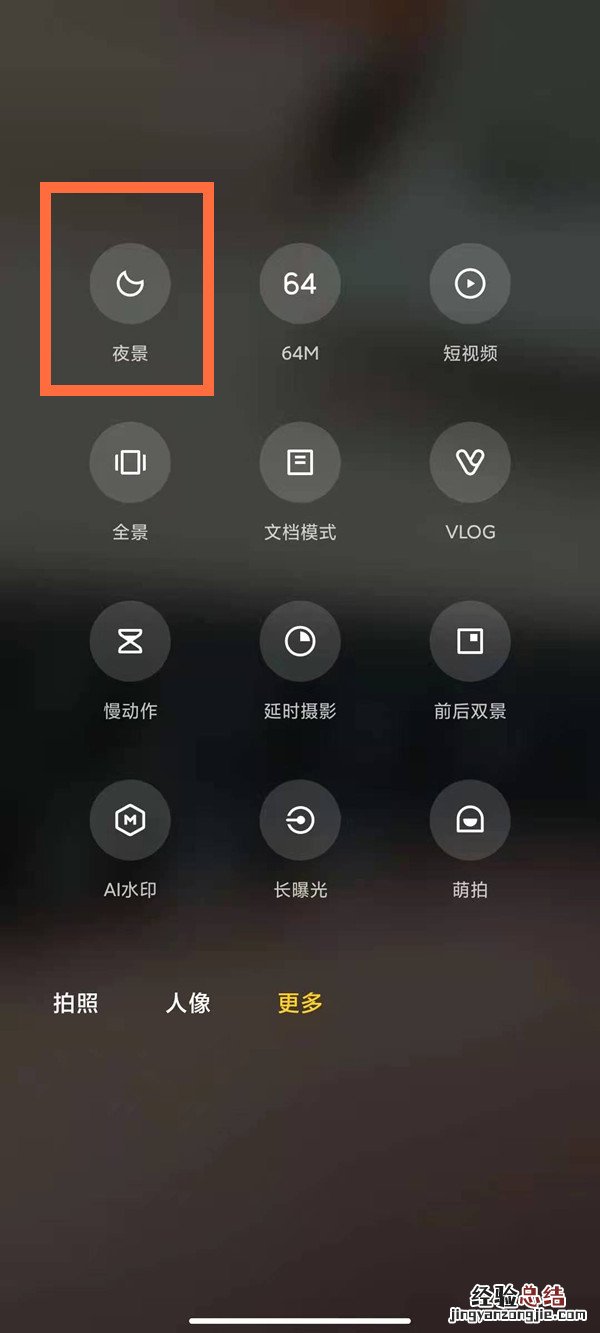The image size is (600, 1333).
Task: Select 长曝光 long exposure mode
Action: point(300,821)
